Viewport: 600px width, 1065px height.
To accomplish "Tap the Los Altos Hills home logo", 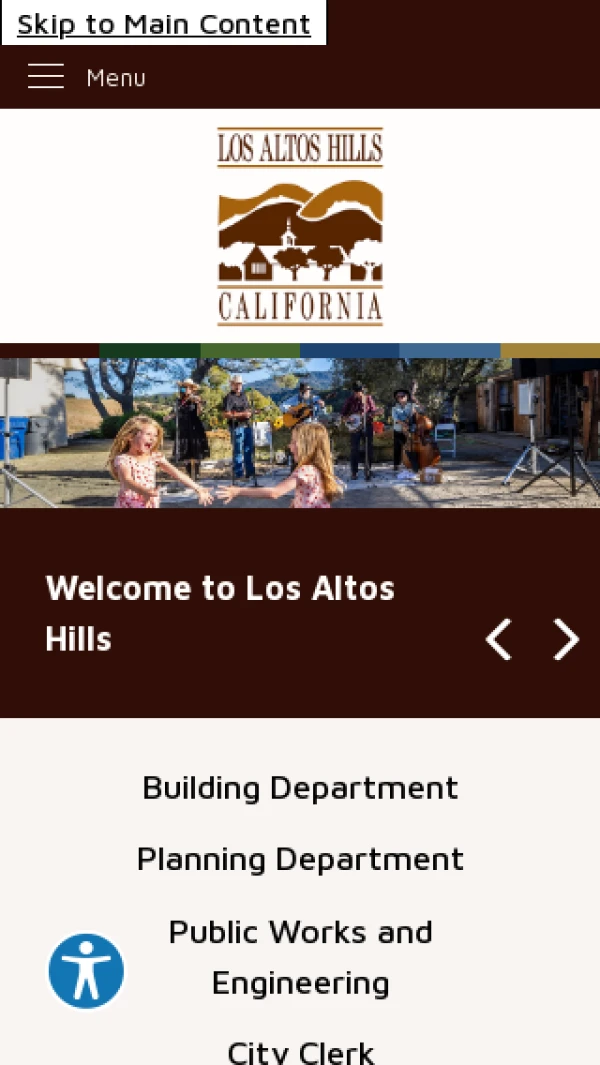I will (300, 226).
